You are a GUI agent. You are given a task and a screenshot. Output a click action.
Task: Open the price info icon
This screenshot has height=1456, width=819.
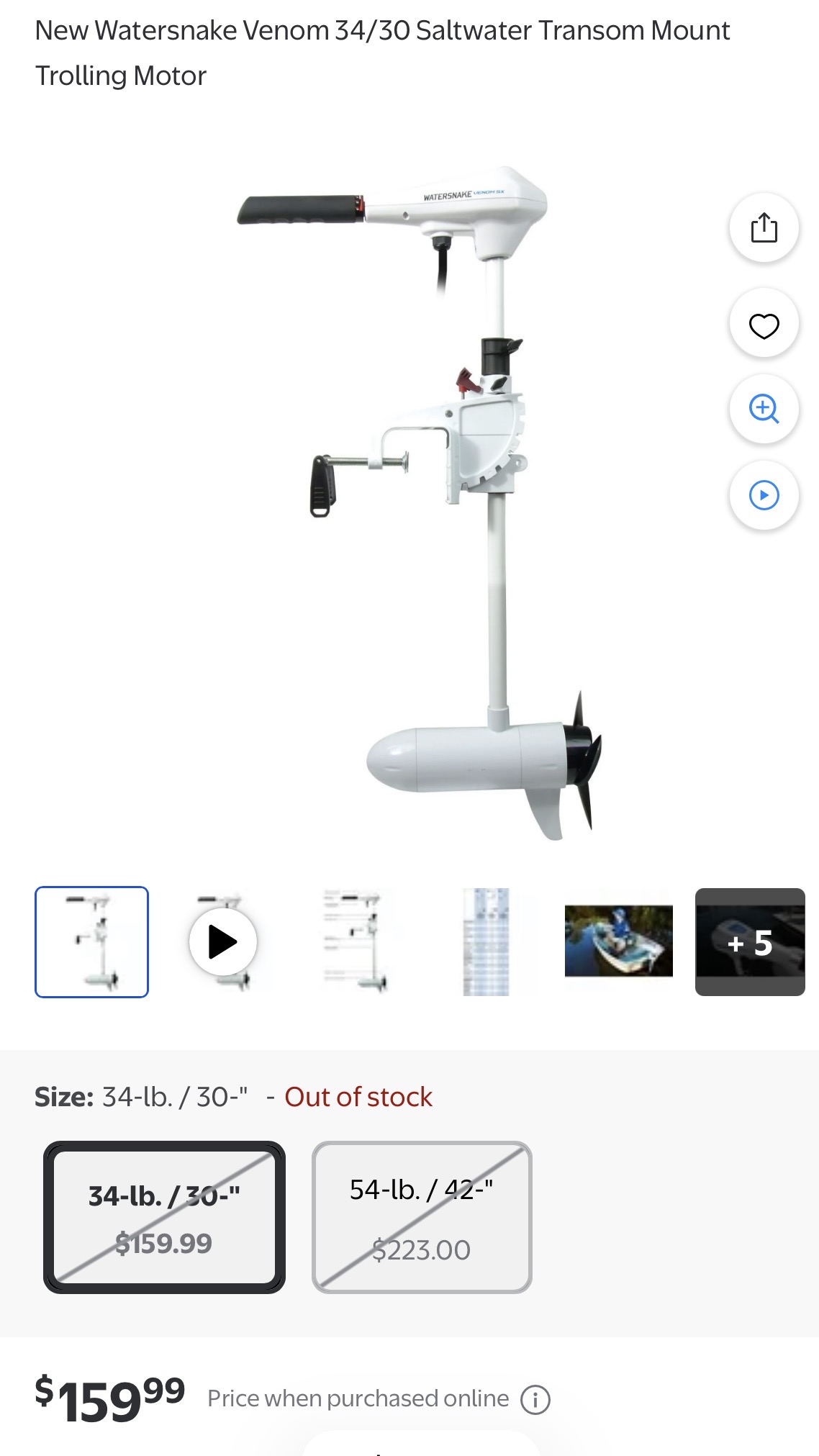[x=535, y=1400]
